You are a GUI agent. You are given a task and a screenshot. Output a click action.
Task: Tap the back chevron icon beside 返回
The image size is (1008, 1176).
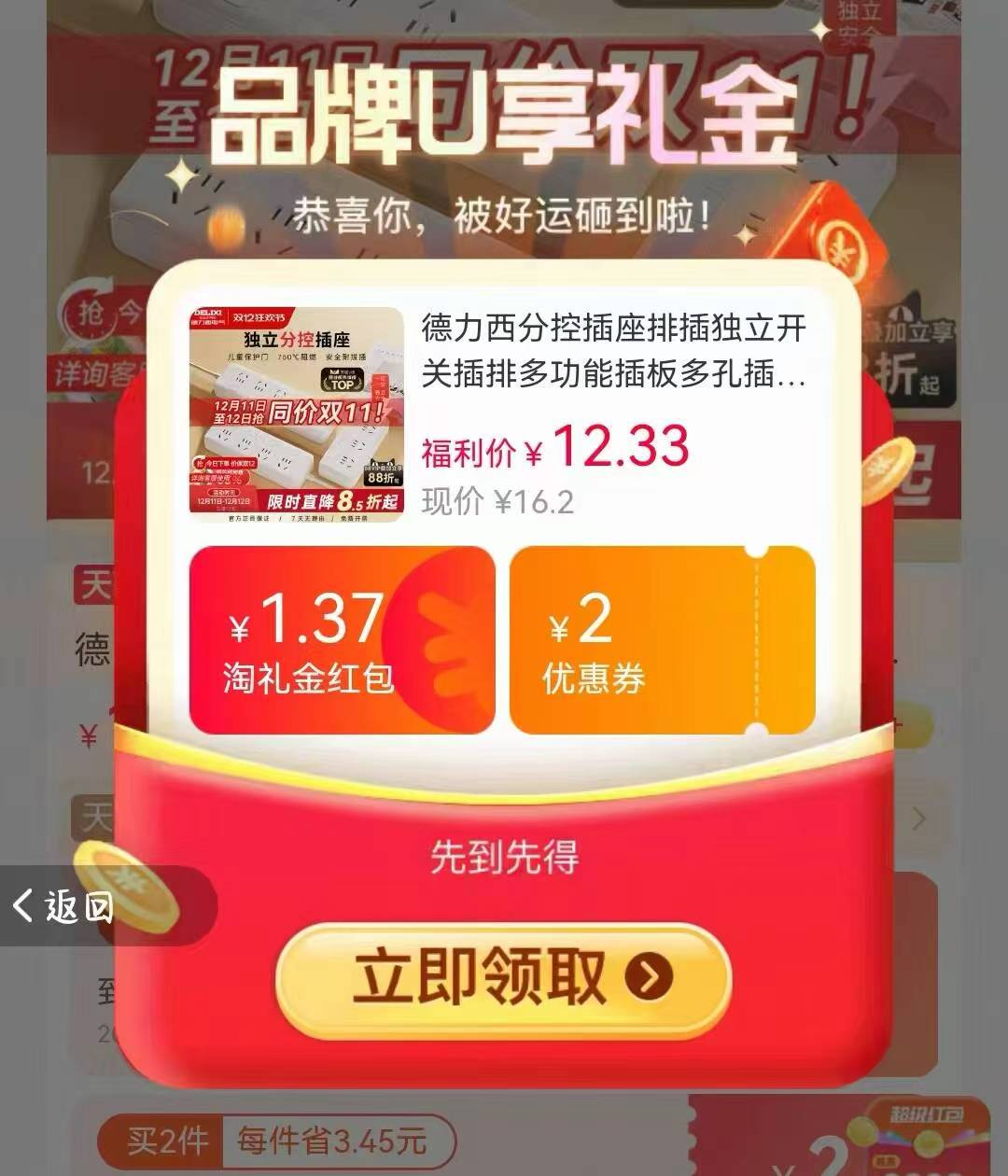pyautogui.click(x=23, y=903)
